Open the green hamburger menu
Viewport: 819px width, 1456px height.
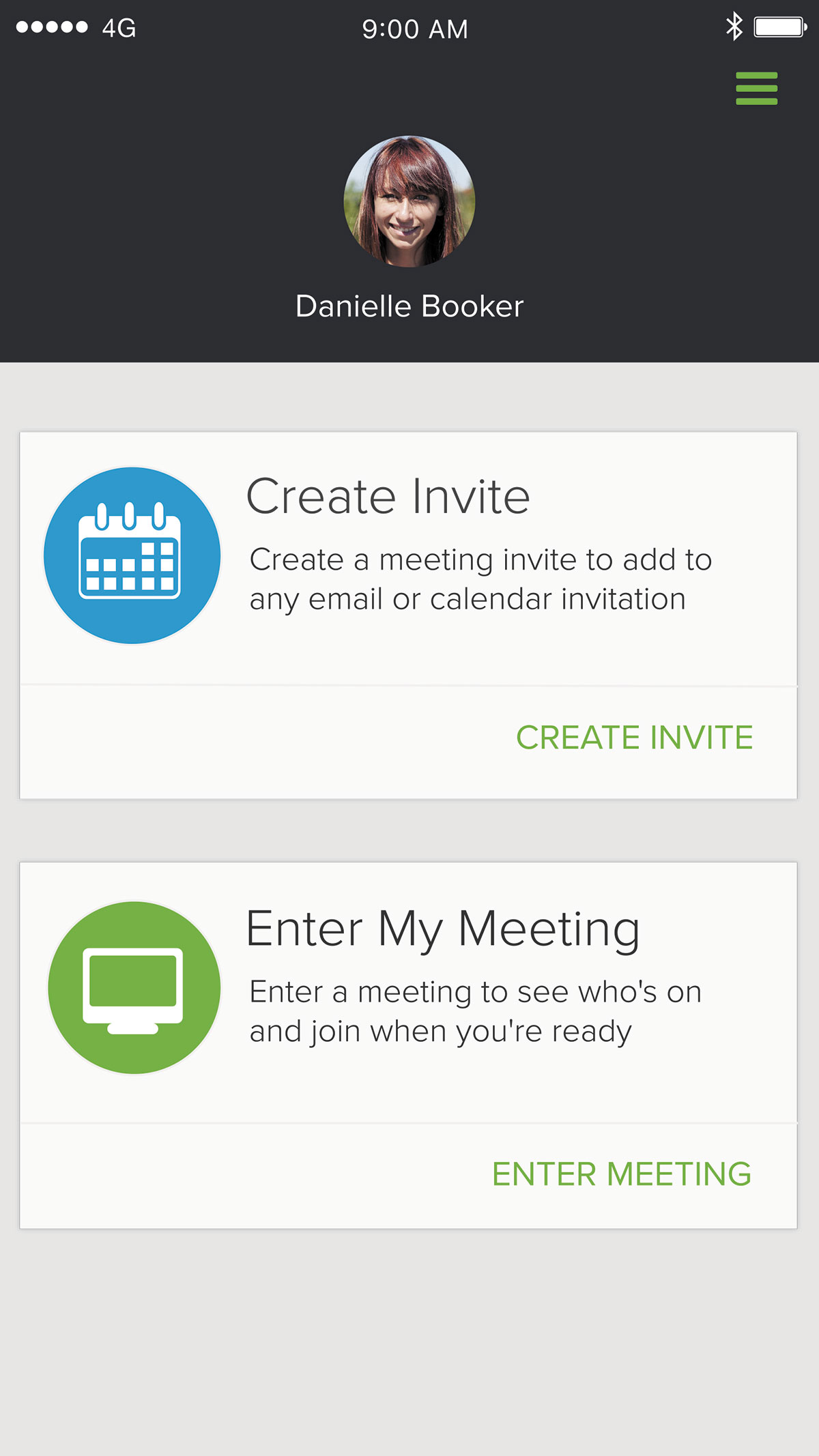(x=756, y=89)
